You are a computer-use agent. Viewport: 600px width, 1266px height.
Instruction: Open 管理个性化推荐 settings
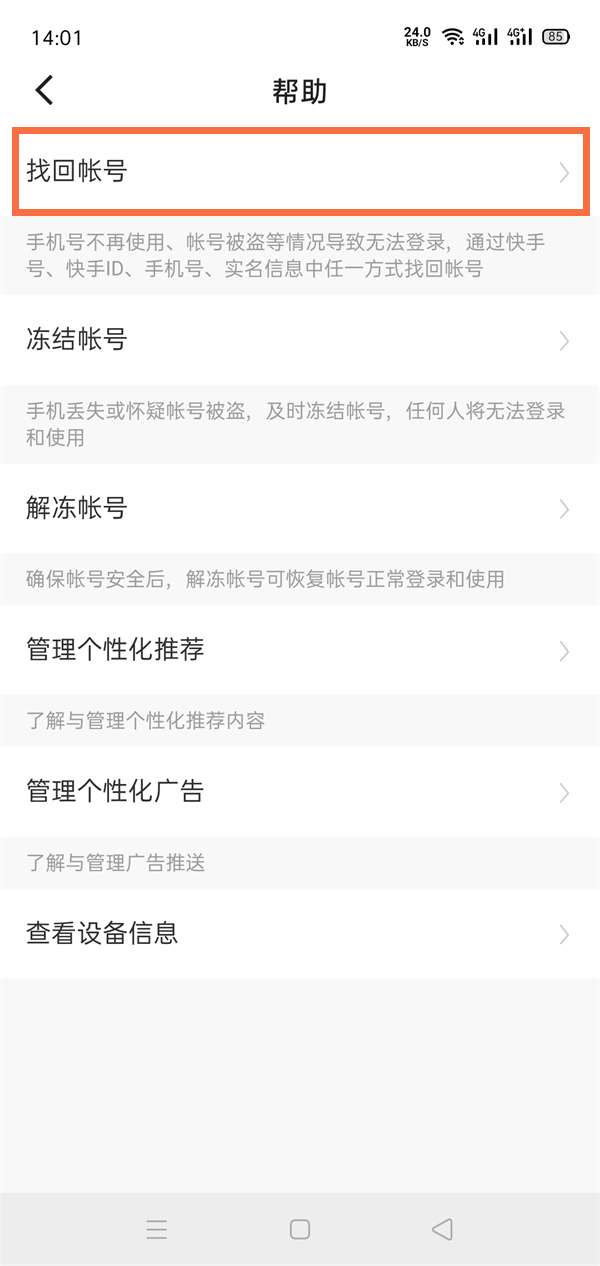click(x=300, y=650)
